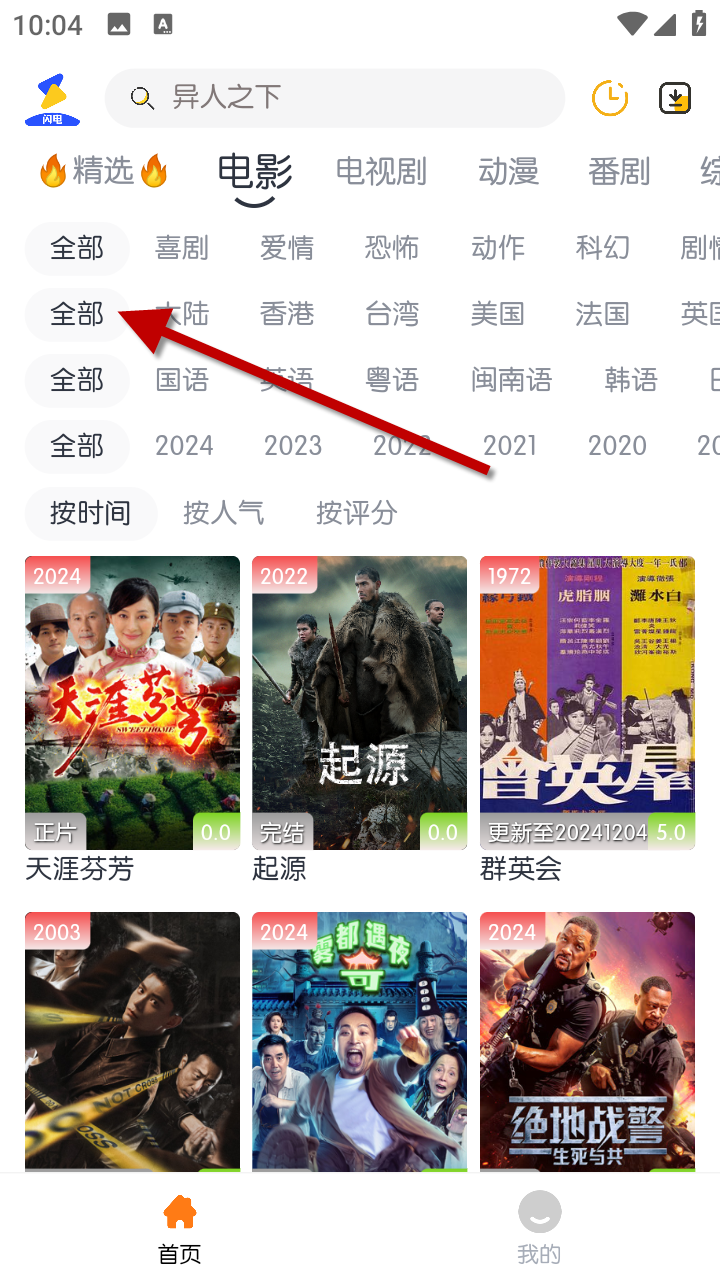Go to the 我的 tab

(x=539, y=1228)
